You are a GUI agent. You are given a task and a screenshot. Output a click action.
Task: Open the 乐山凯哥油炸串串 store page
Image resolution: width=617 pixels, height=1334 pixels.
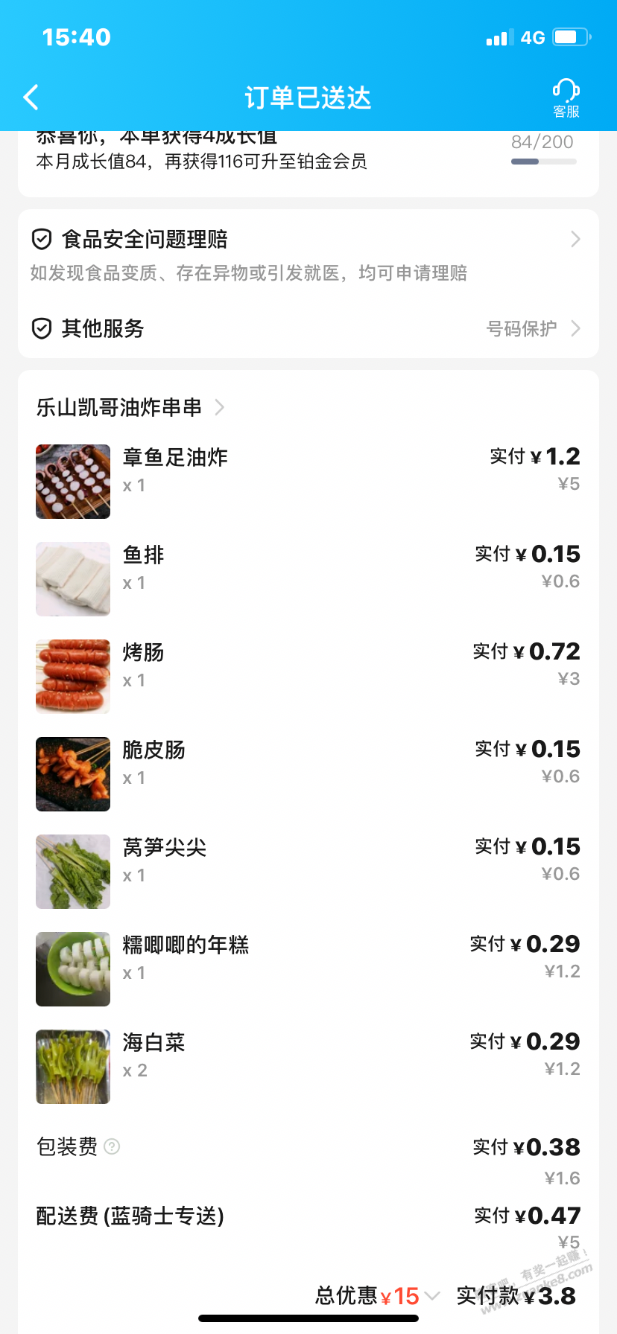pyautogui.click(x=130, y=407)
